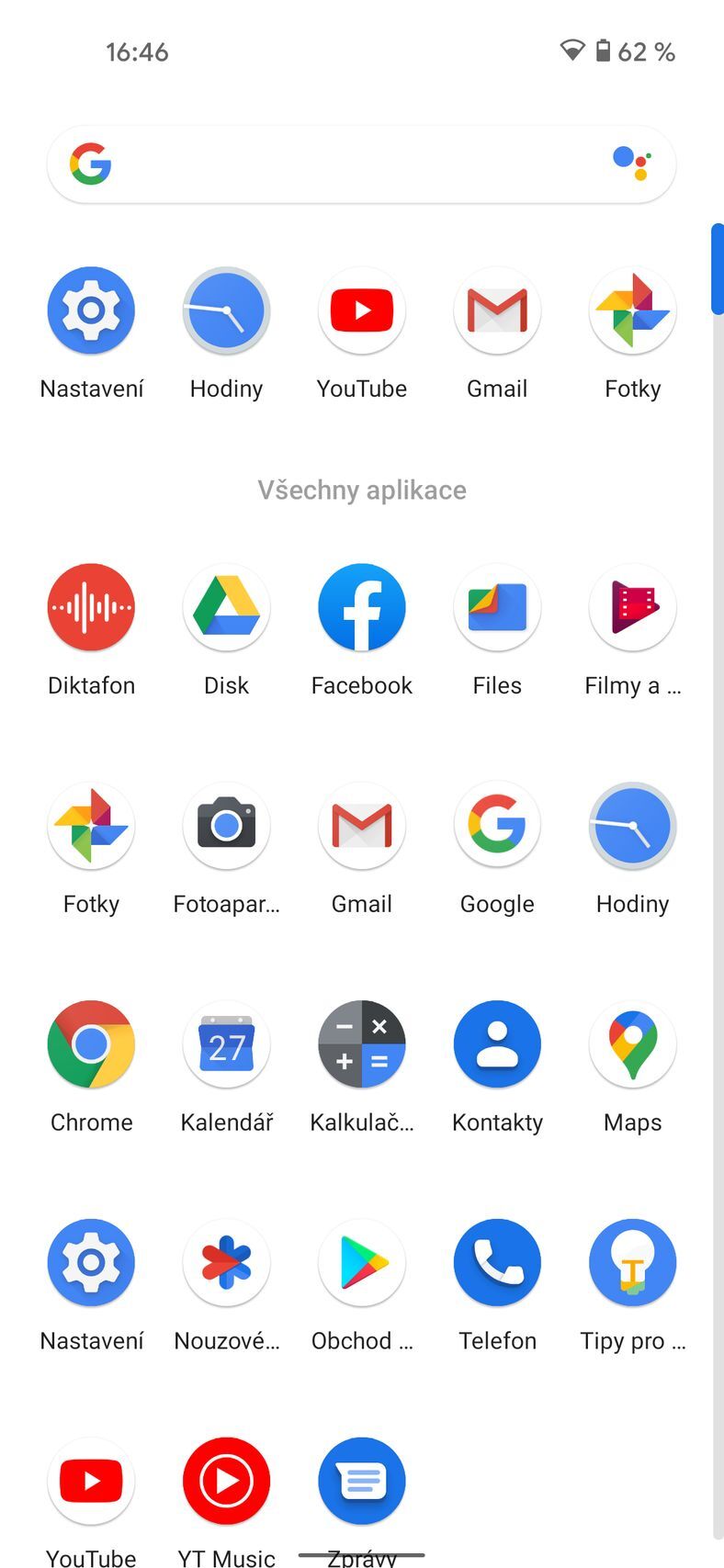The width and height of the screenshot is (724, 1568).
Task: Open the Zprávy messaging app
Action: [362, 1480]
